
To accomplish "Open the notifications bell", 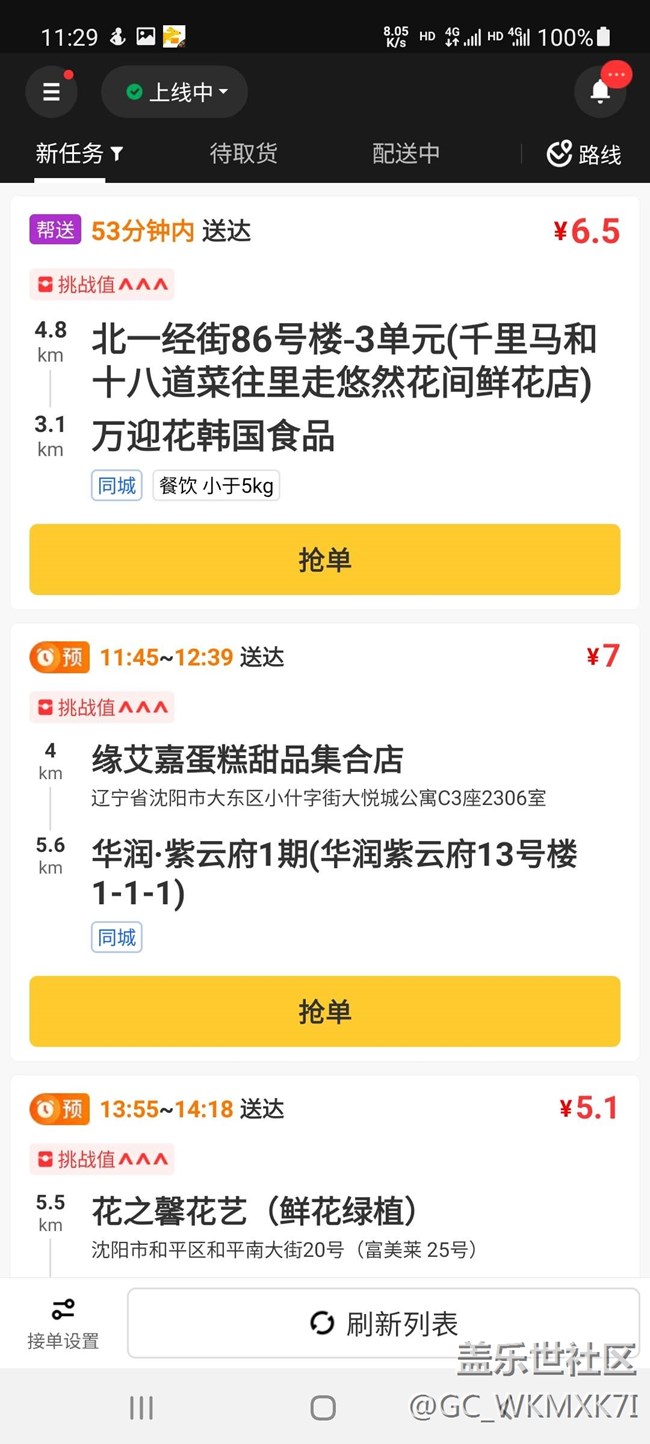I will [600, 92].
